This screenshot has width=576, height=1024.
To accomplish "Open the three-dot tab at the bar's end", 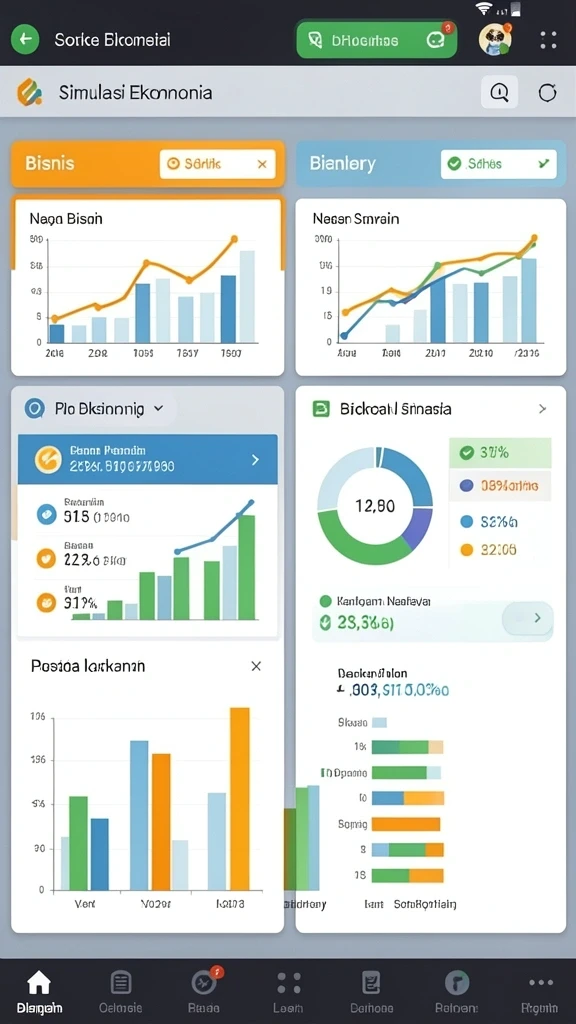I will 540,991.
